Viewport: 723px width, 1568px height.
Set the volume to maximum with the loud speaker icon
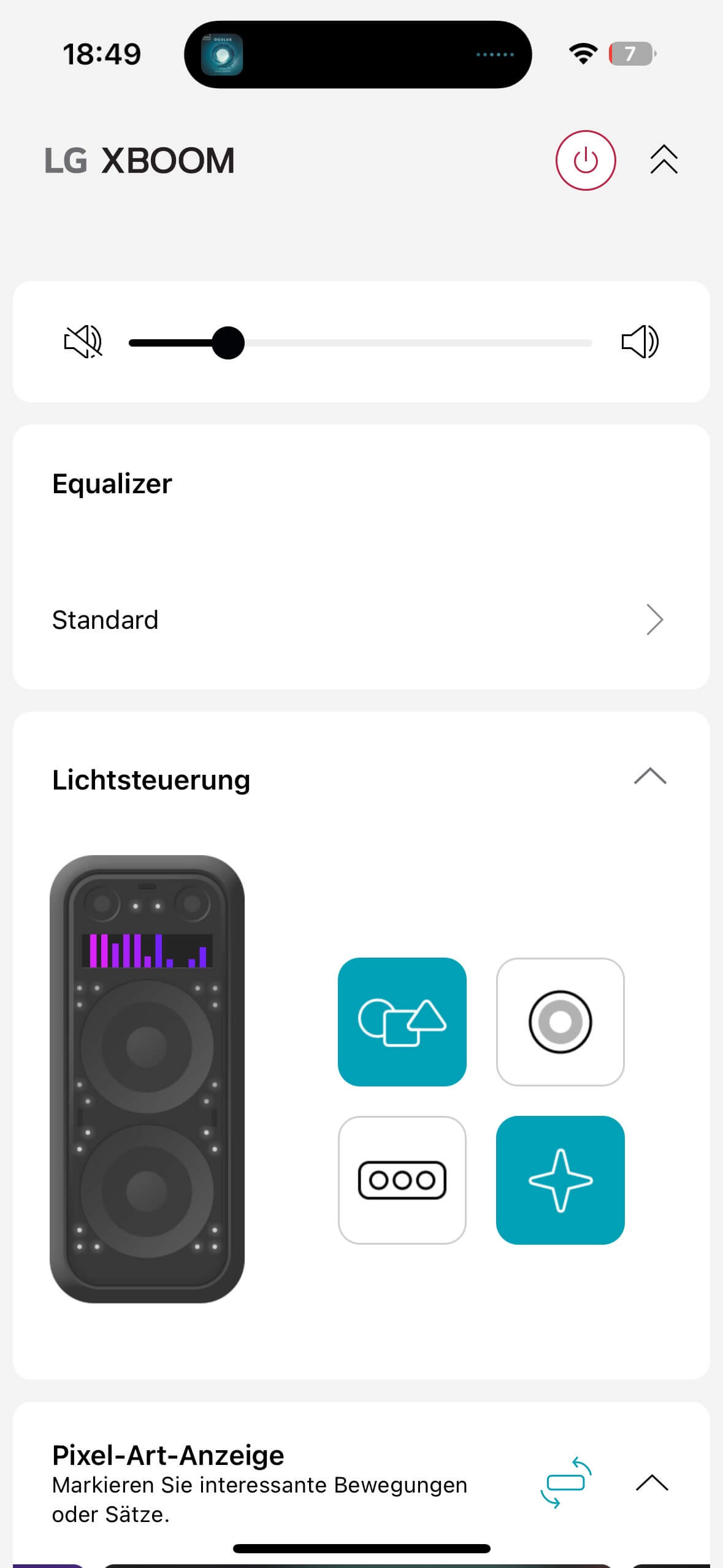pyautogui.click(x=640, y=342)
